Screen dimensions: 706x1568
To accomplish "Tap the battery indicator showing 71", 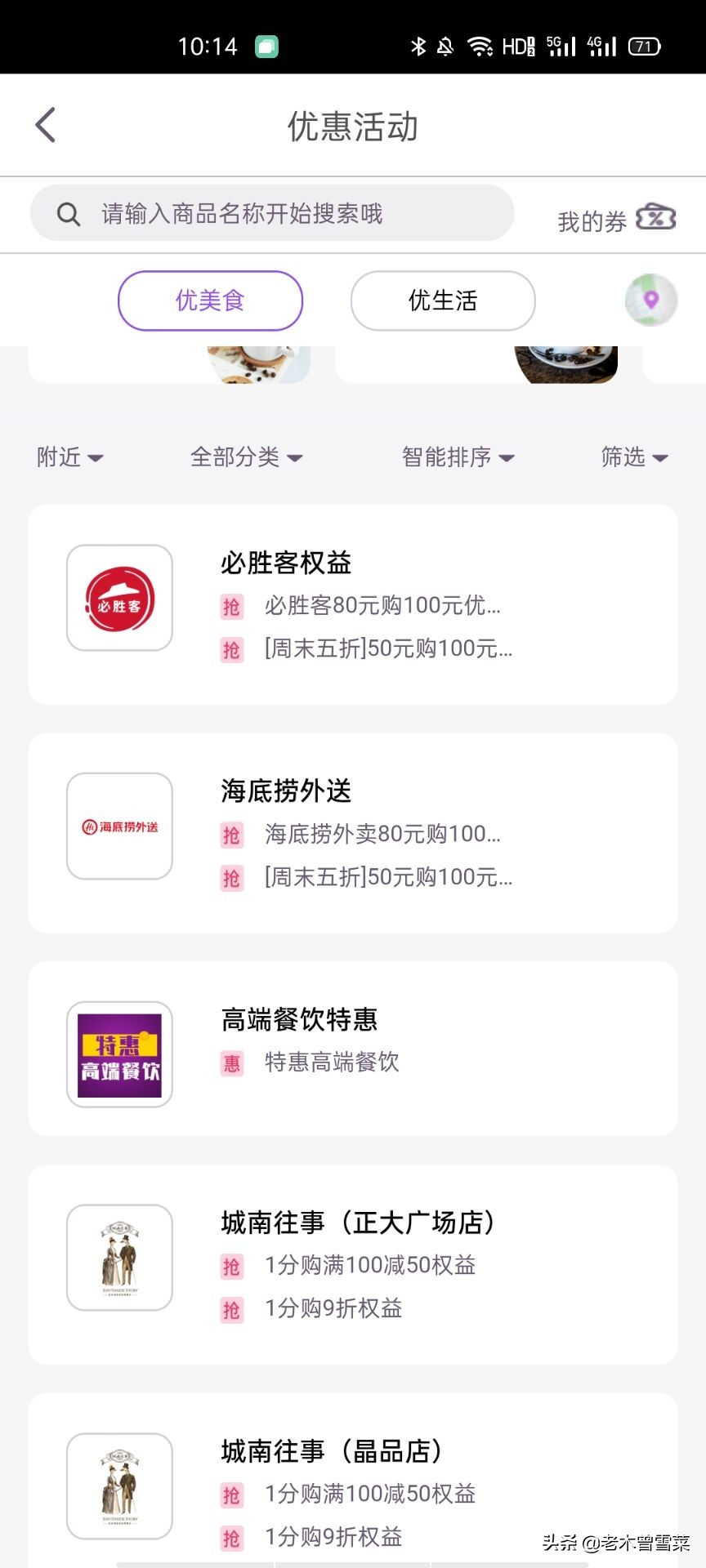I will click(645, 45).
